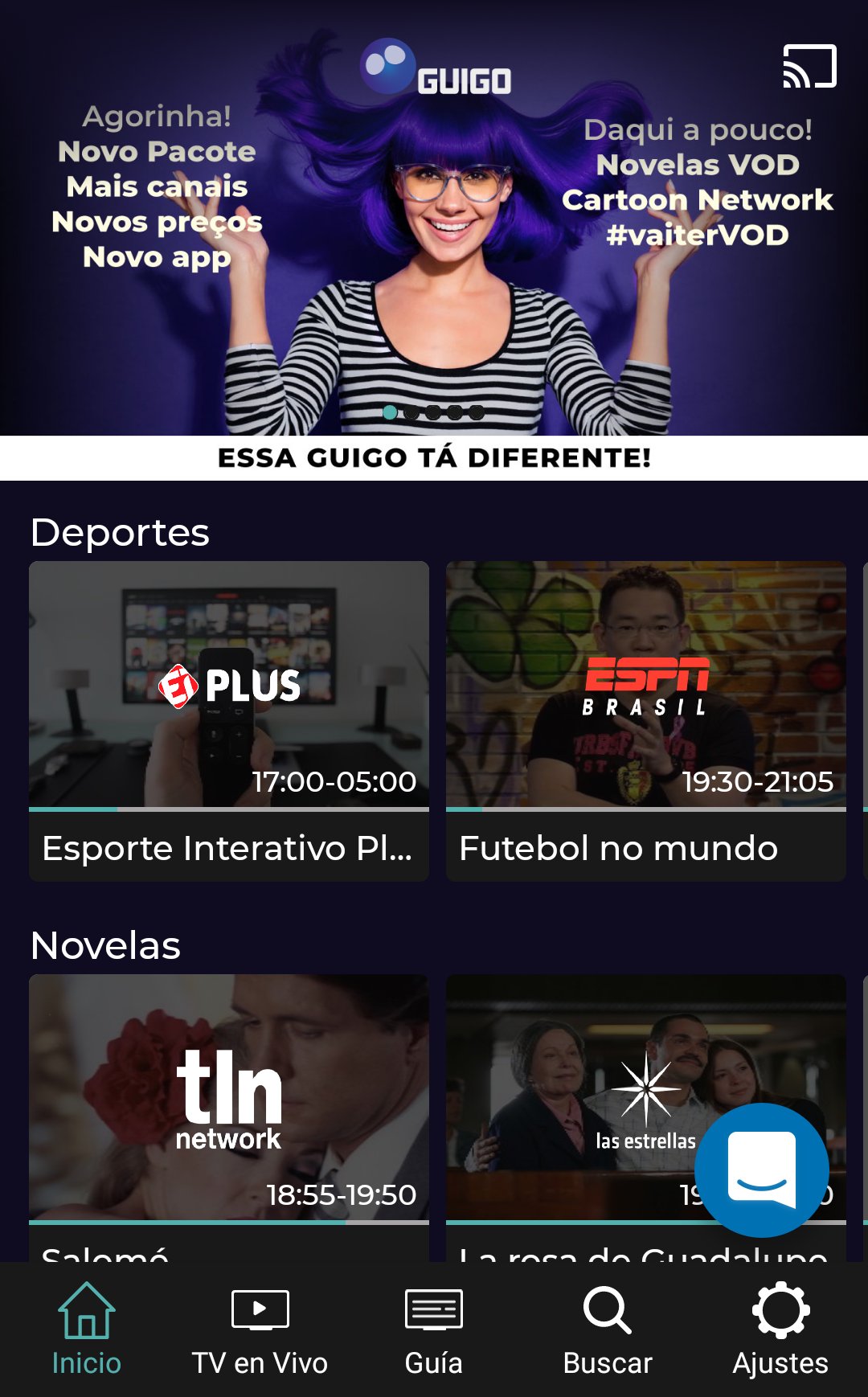
Task: Expand the Novelas section header
Action: [105, 945]
